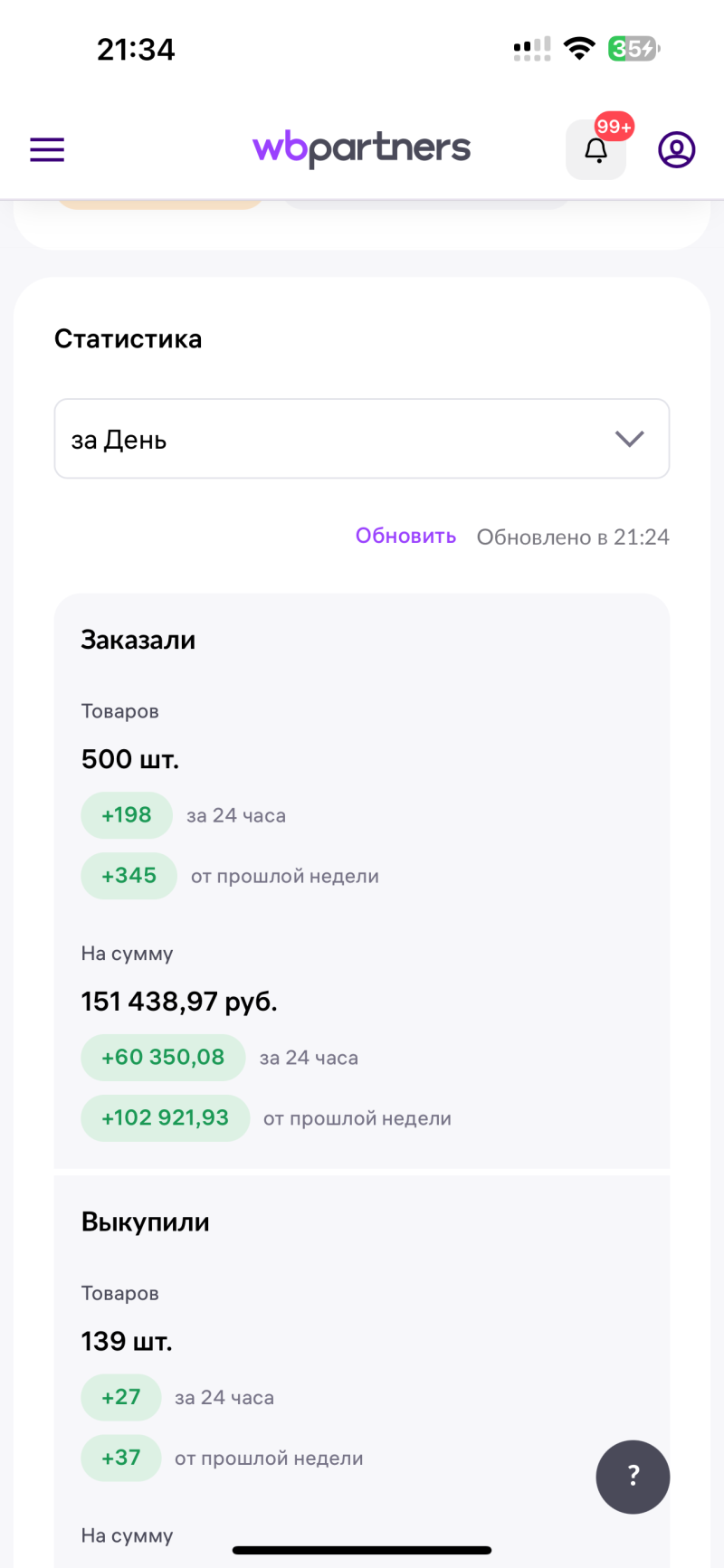Open the notifications bell
The image size is (724, 1568).
click(596, 149)
